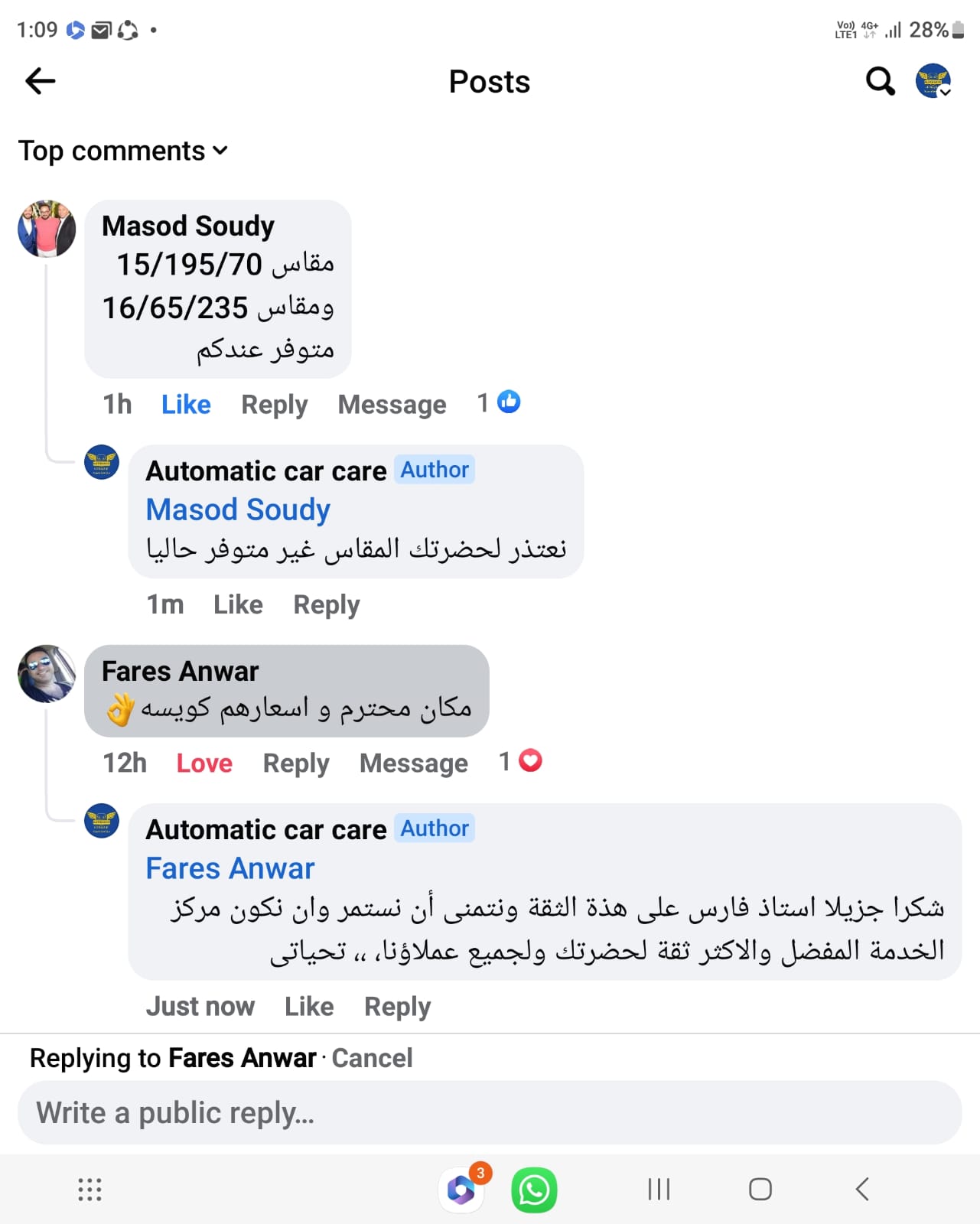The height and width of the screenshot is (1224, 980).
Task: Reply to Masod Soudy's comment
Action: click(274, 404)
